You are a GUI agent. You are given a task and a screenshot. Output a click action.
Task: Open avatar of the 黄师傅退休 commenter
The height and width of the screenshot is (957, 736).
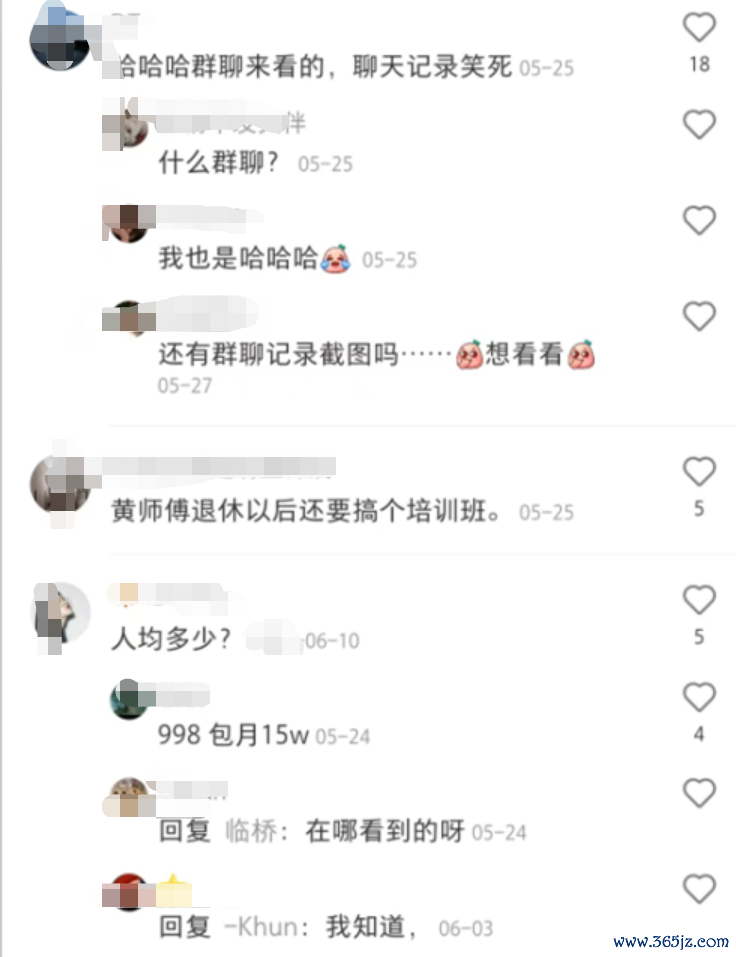click(59, 485)
